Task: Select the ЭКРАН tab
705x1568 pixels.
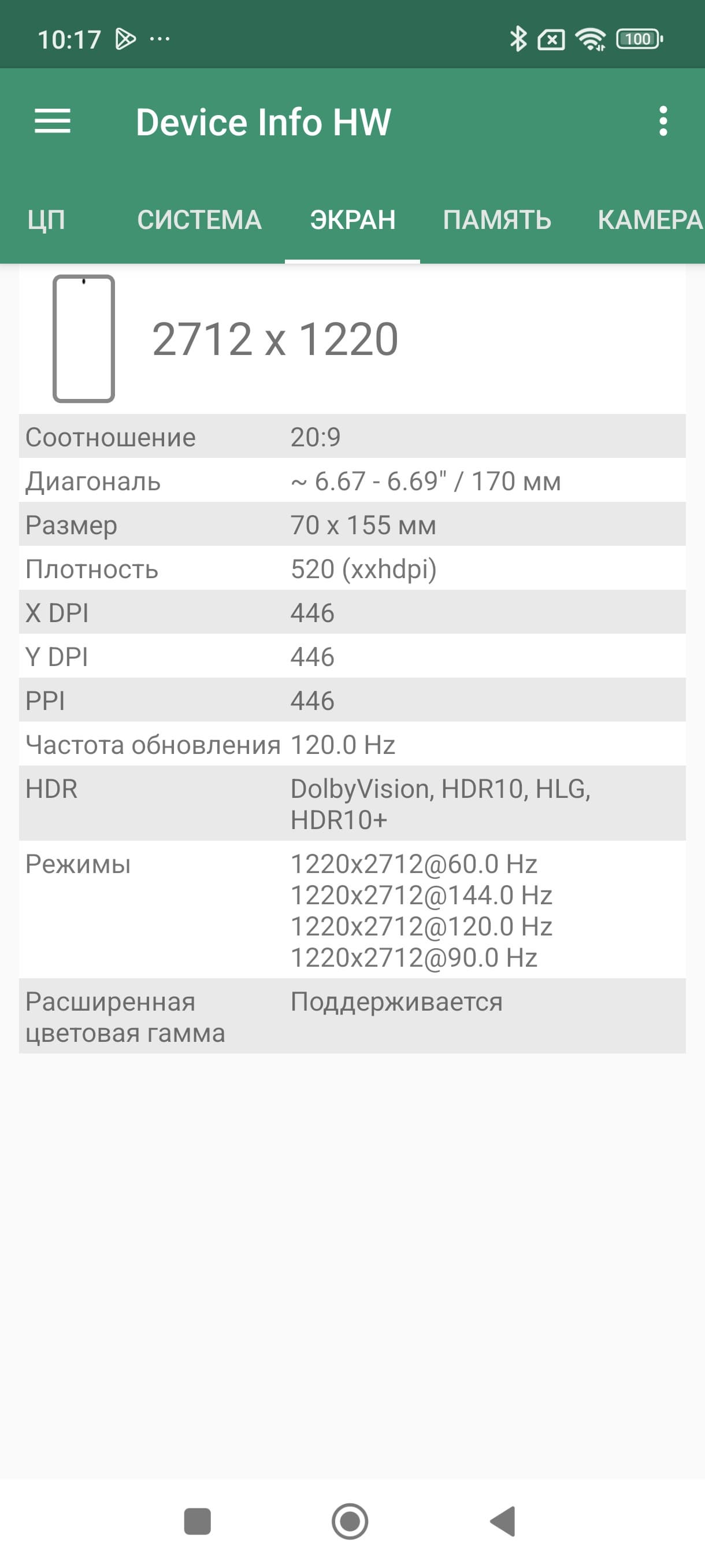Action: (353, 220)
